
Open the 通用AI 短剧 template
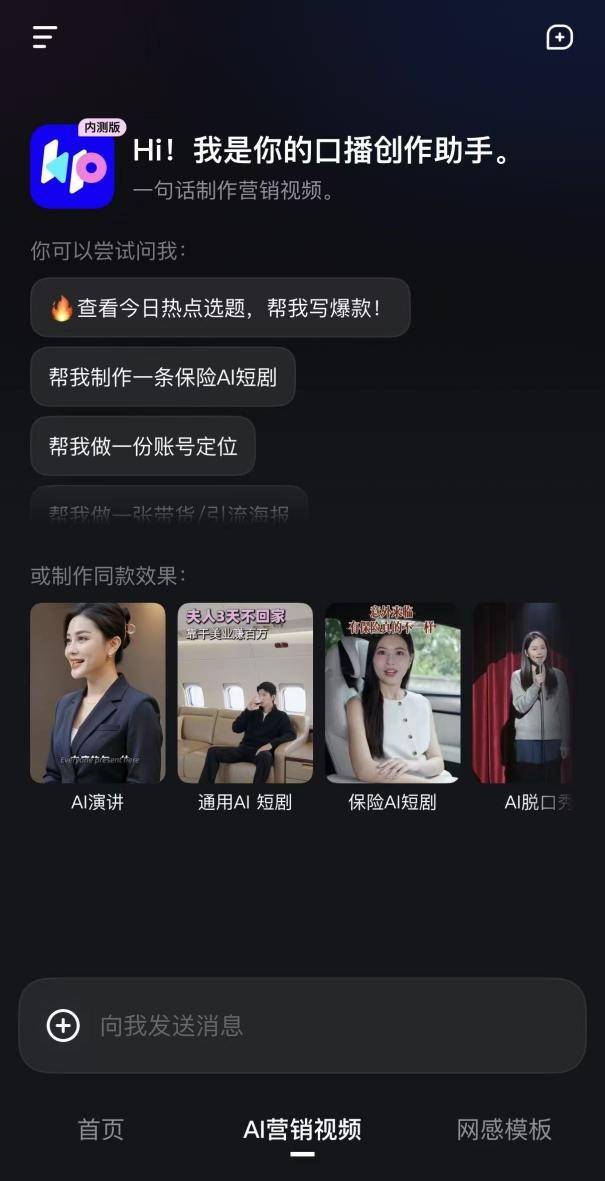(x=245, y=693)
